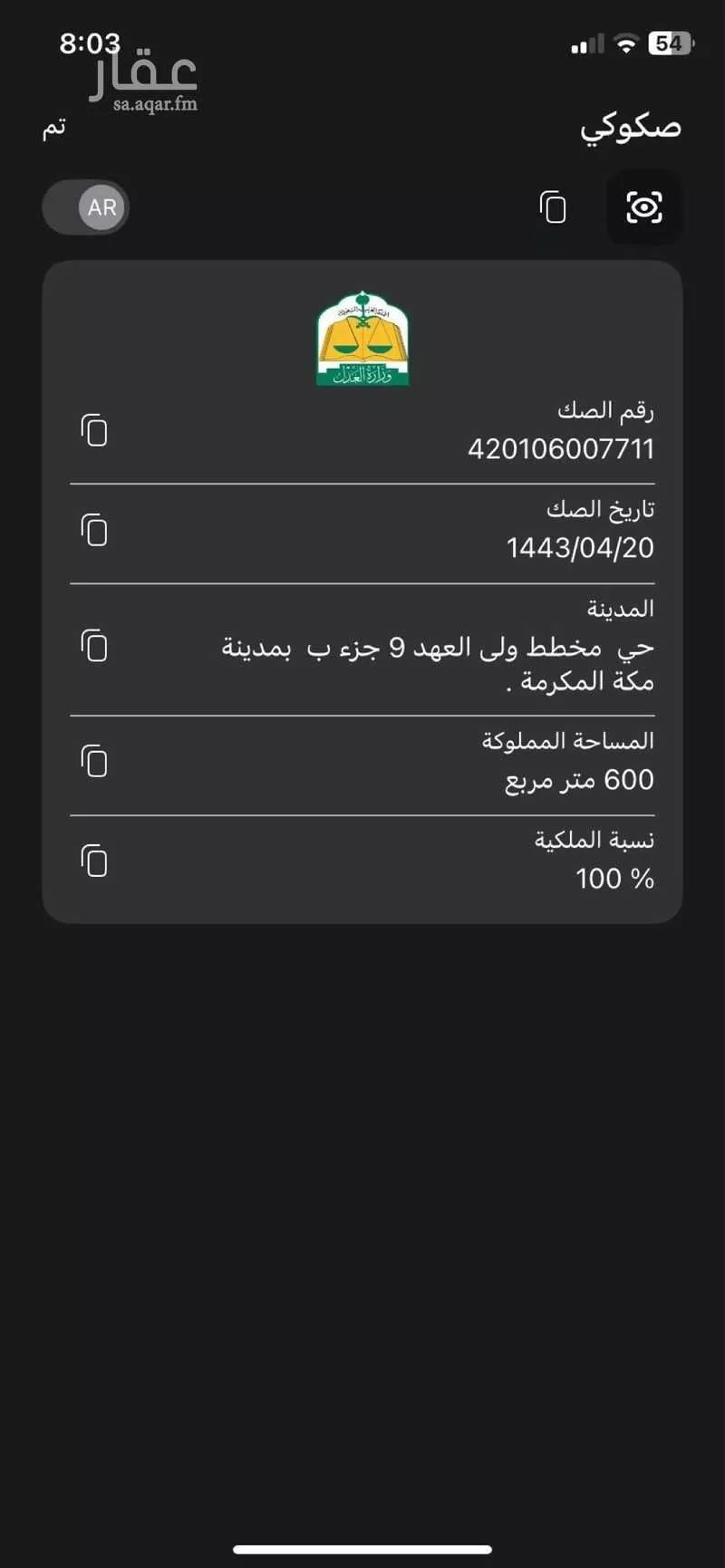Copy the ownership percentage 100%

pos(95,861)
